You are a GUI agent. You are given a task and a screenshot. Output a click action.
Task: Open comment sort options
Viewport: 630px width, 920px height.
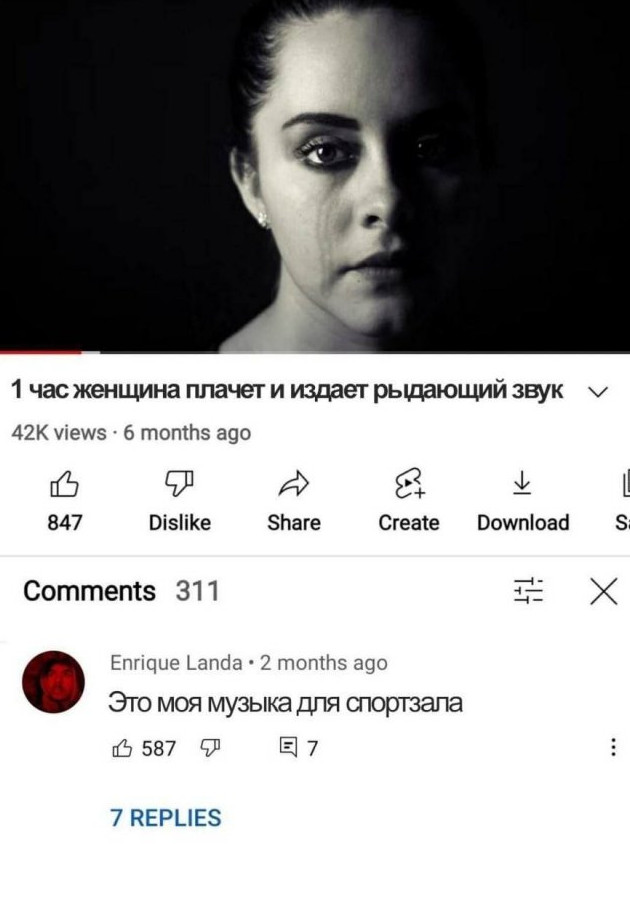tap(527, 591)
